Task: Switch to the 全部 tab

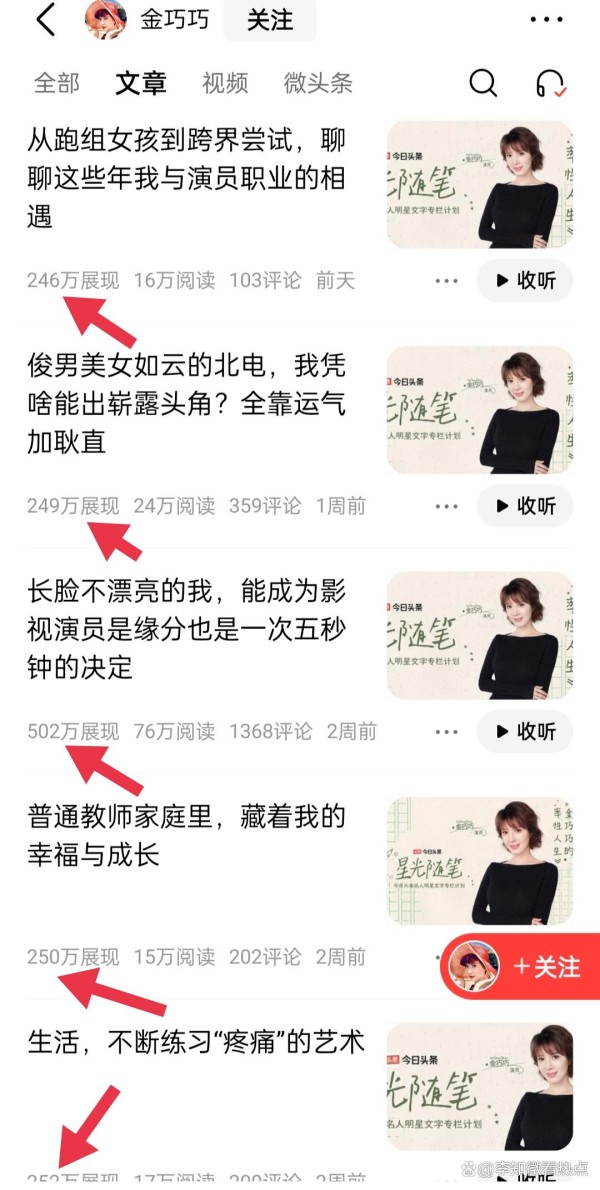Action: (x=57, y=83)
